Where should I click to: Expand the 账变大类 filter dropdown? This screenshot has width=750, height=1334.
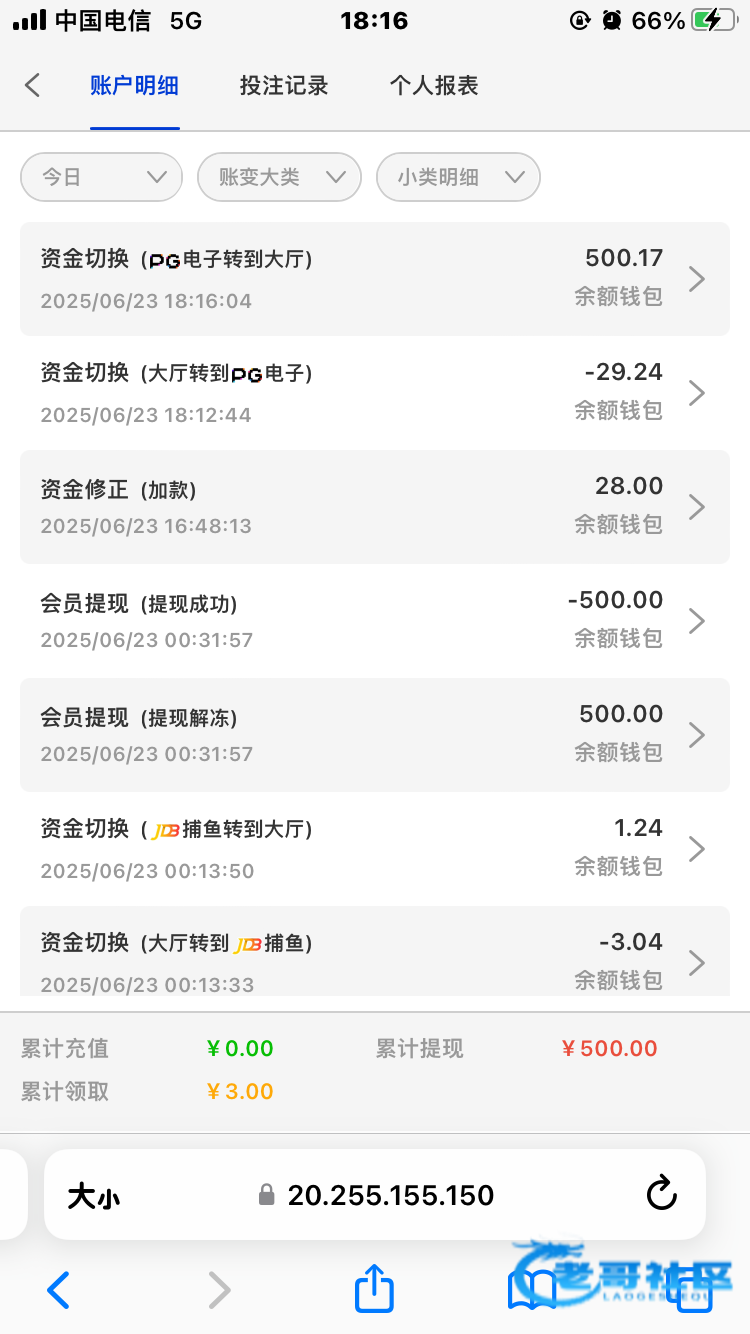pyautogui.click(x=279, y=177)
